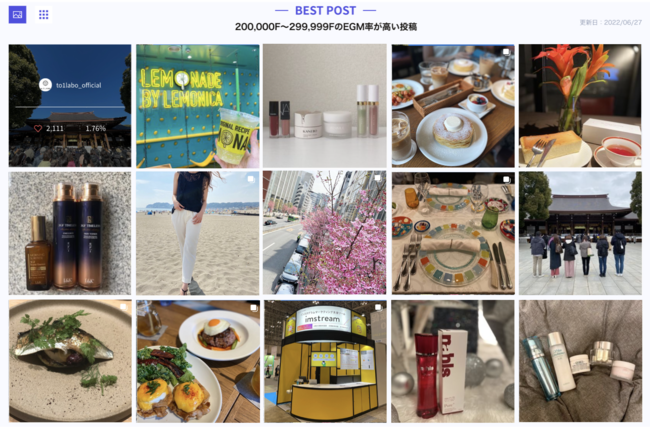The height and width of the screenshot is (428, 650).
Task: Open the orange flower and tea post
Action: [580, 105]
